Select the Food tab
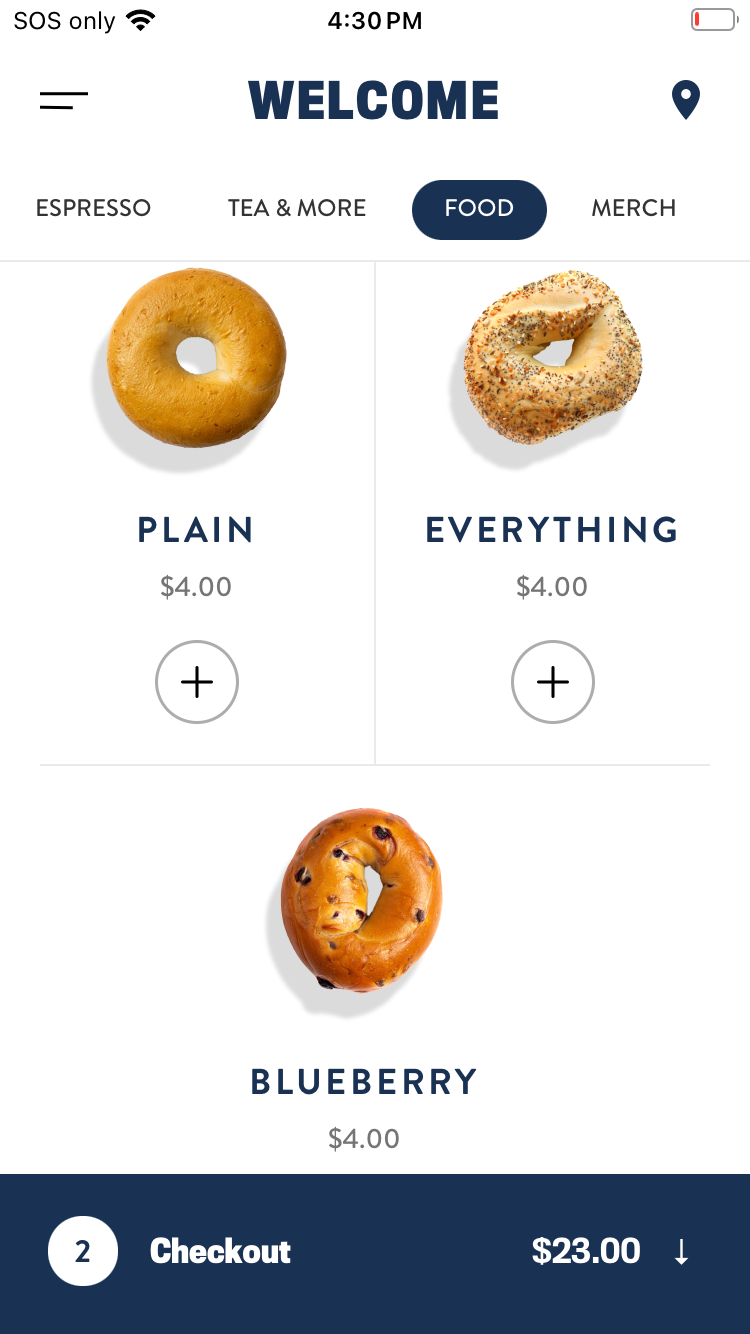 click(x=479, y=209)
